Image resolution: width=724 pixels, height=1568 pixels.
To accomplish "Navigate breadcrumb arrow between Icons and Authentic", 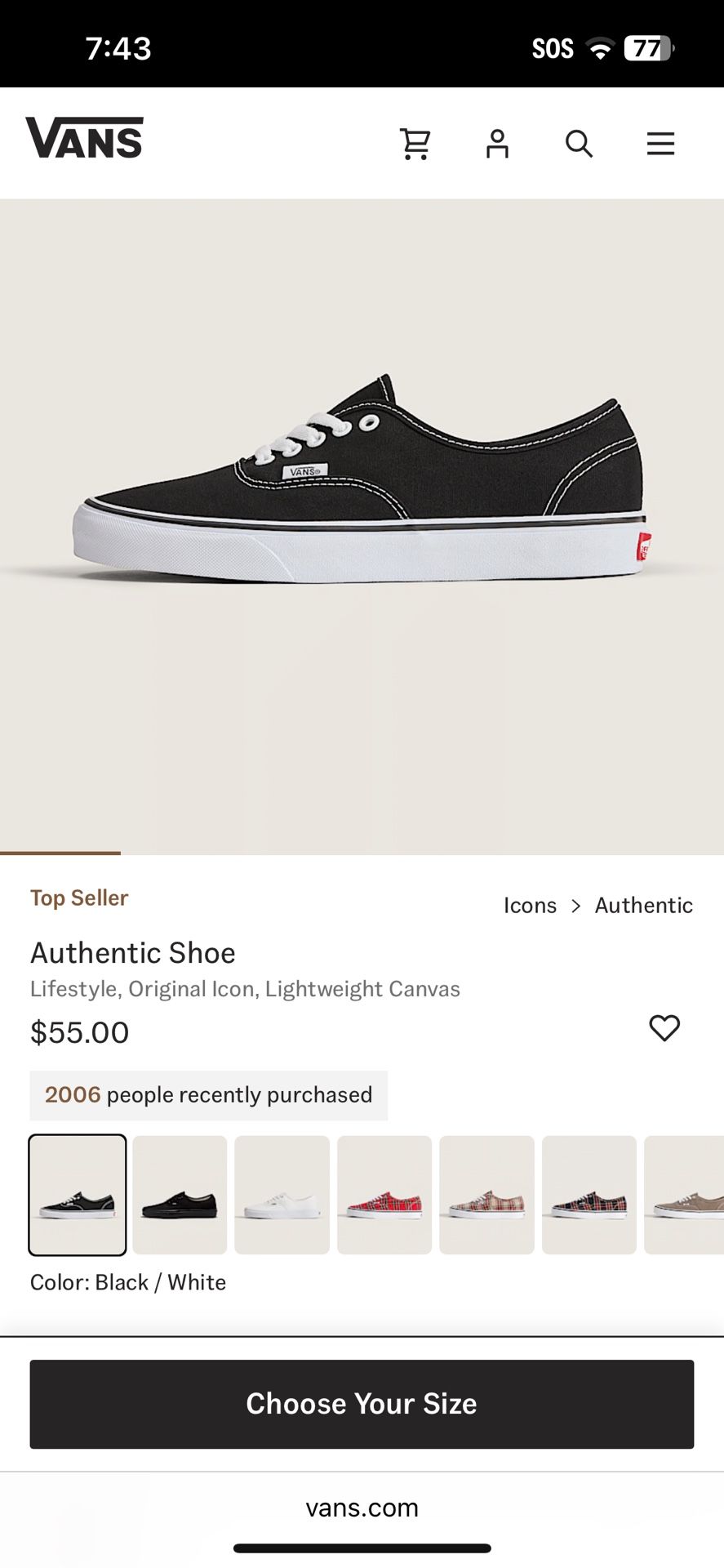I will (x=575, y=906).
